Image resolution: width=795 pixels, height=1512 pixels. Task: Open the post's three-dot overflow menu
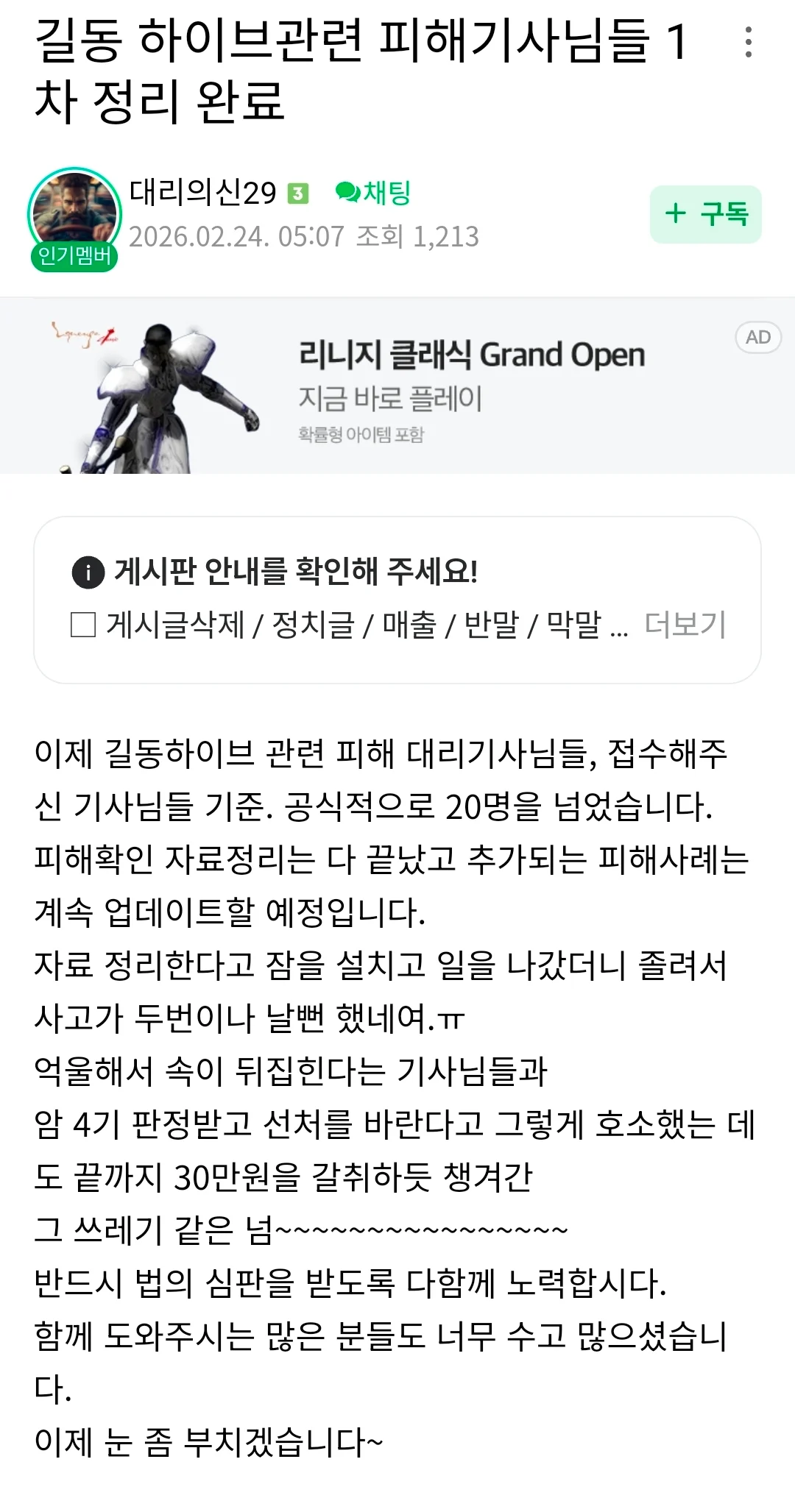click(748, 43)
